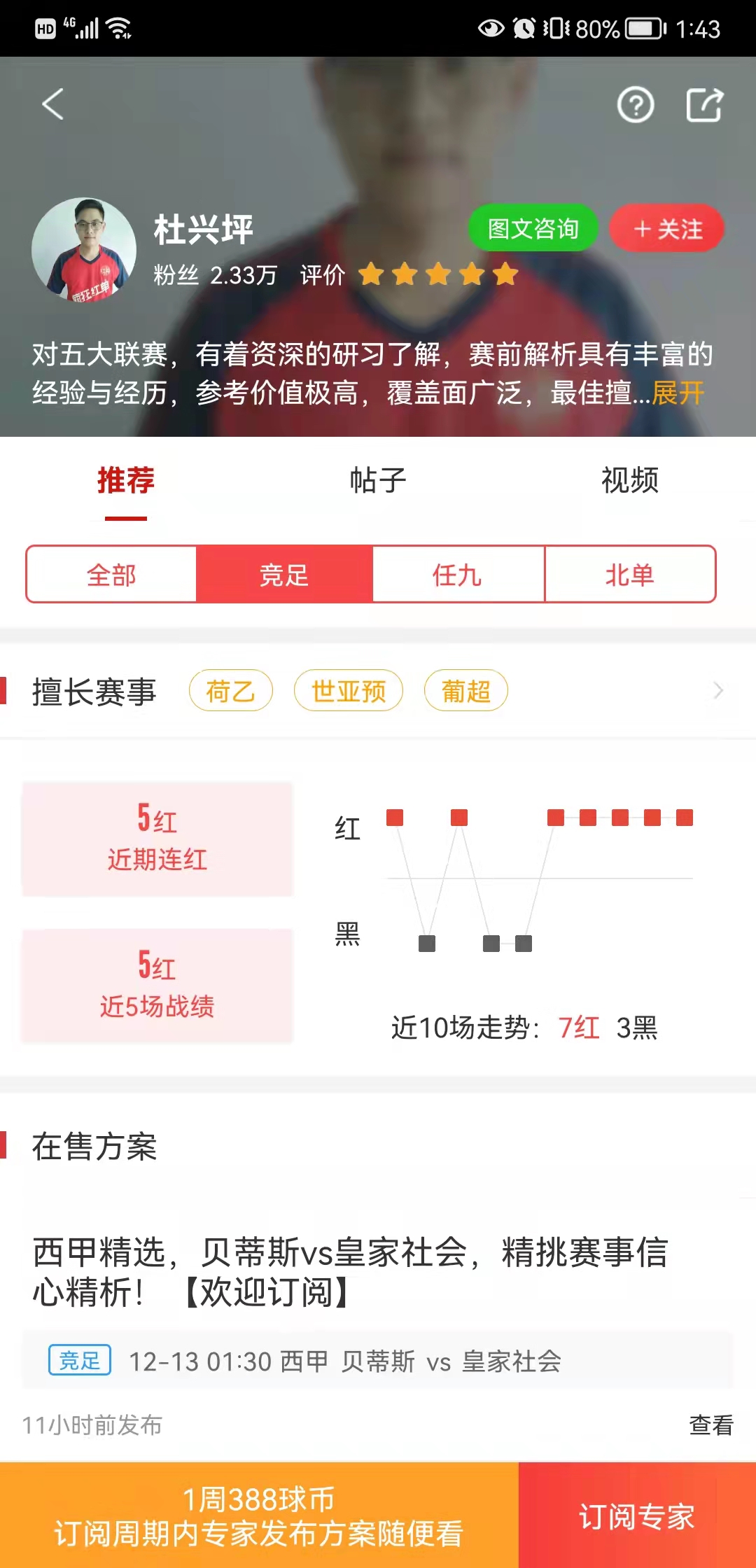Tap the 荷乙 league chip
The width and height of the screenshot is (756, 1568).
[230, 691]
